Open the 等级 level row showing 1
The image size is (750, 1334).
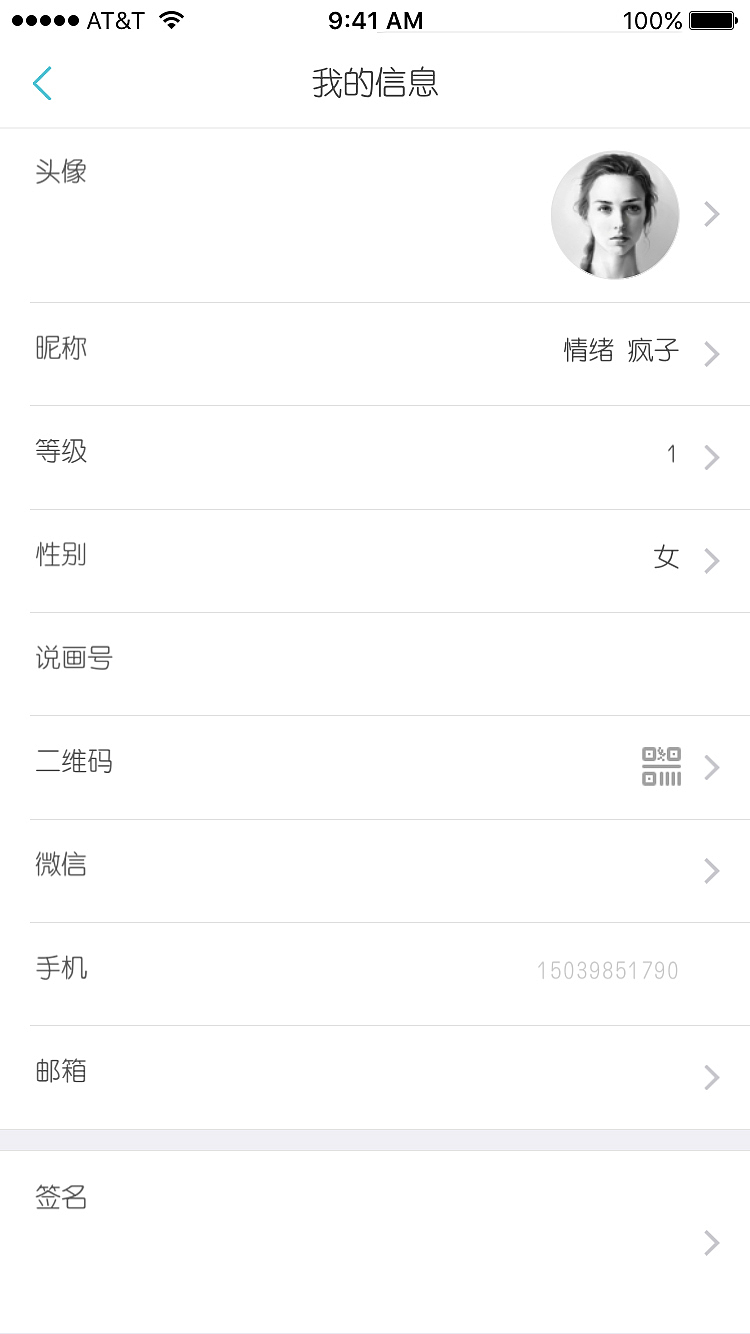711,457
